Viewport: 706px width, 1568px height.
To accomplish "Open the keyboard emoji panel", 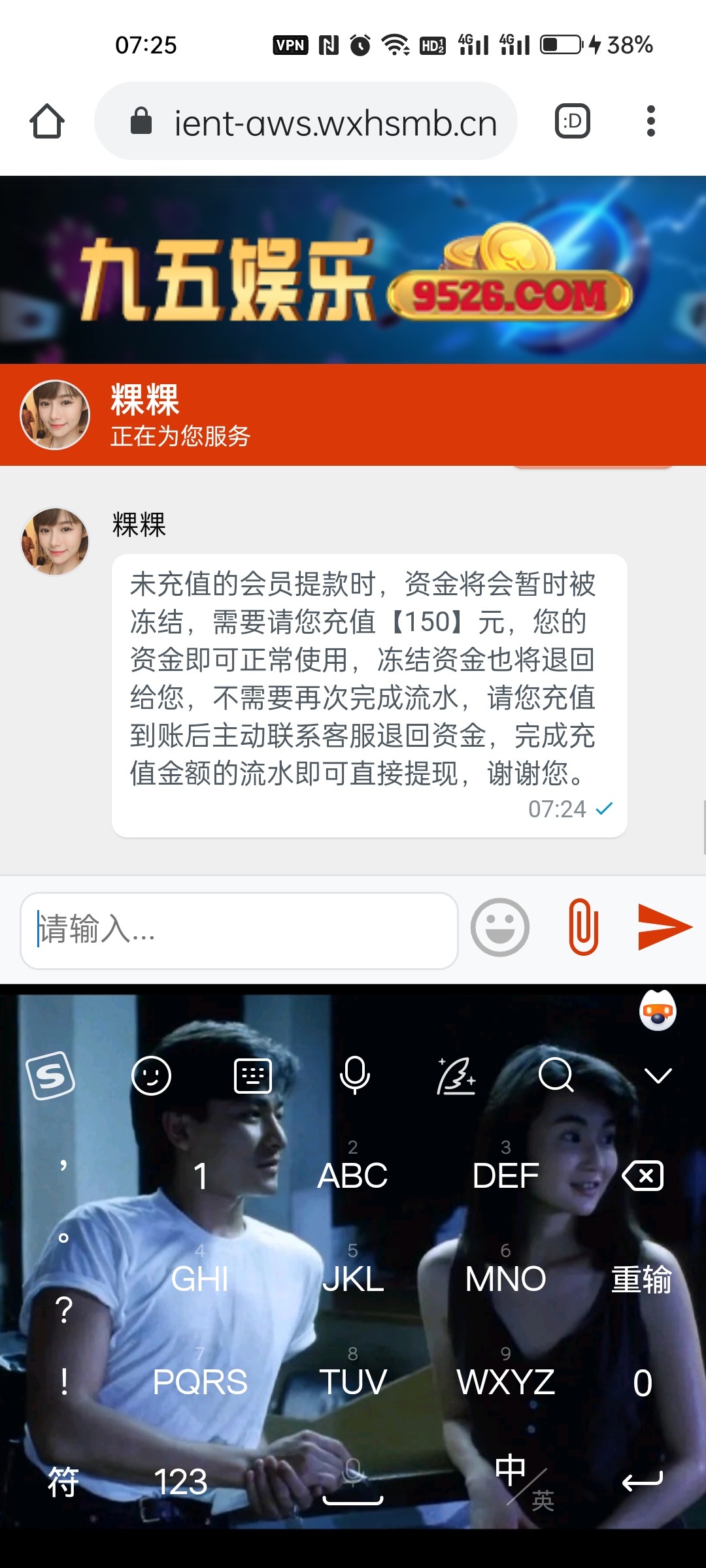I will (151, 1075).
